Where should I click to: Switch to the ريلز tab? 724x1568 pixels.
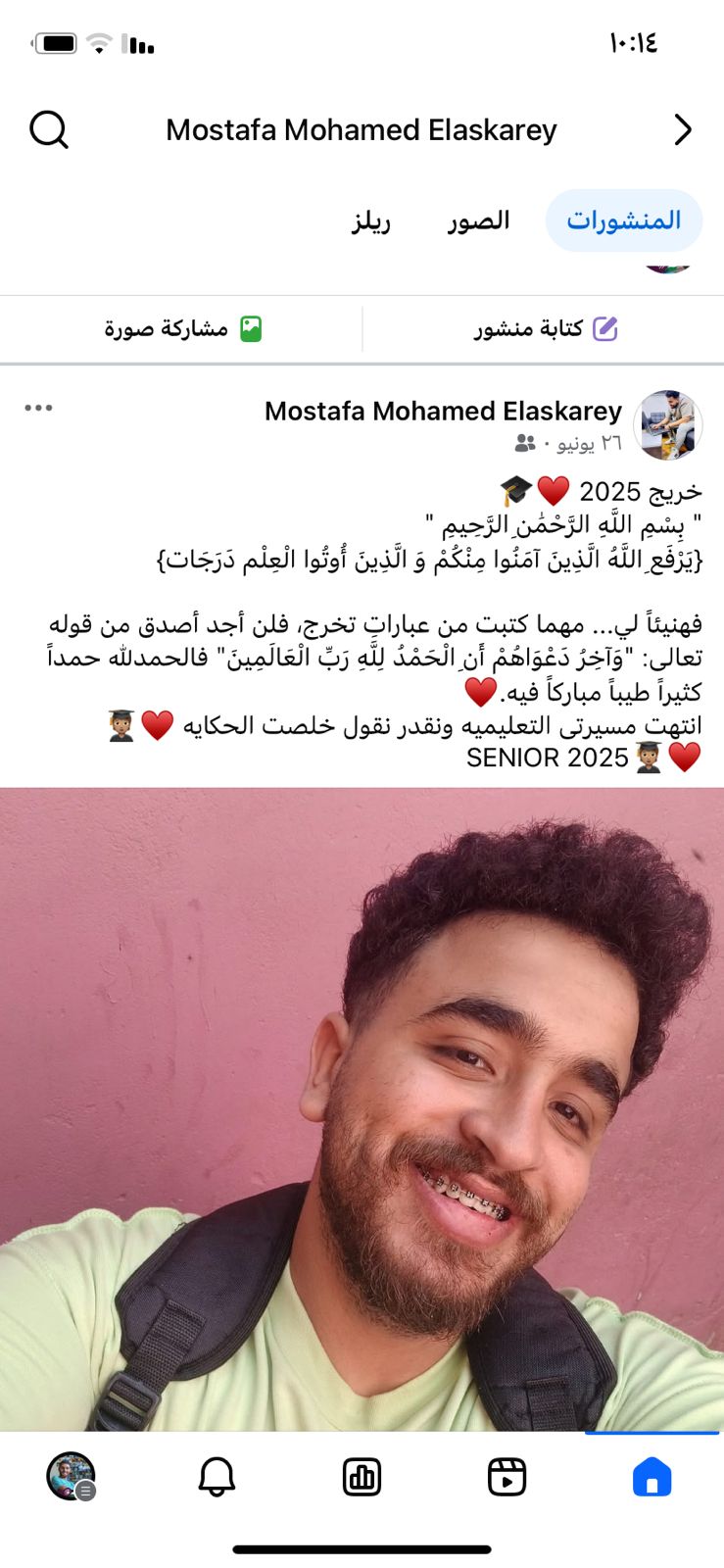click(371, 220)
